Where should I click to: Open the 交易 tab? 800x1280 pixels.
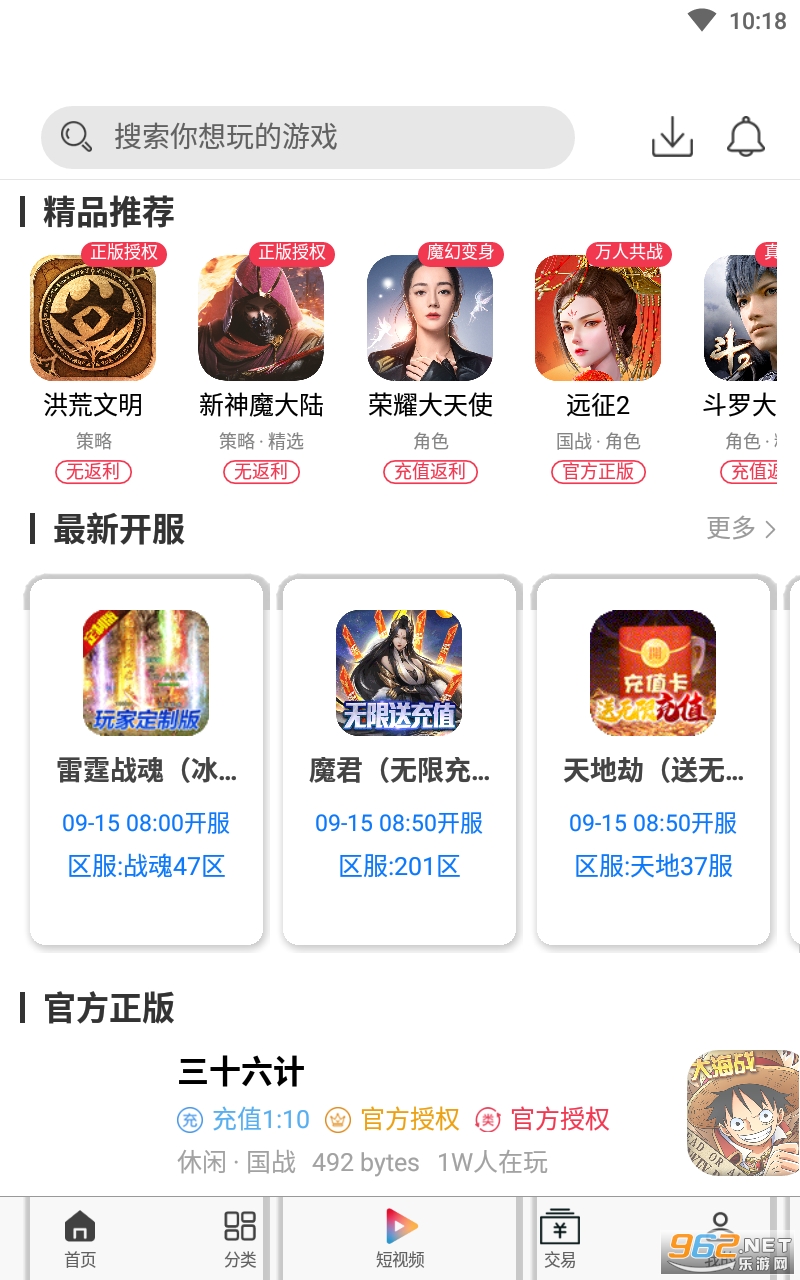coord(560,1238)
